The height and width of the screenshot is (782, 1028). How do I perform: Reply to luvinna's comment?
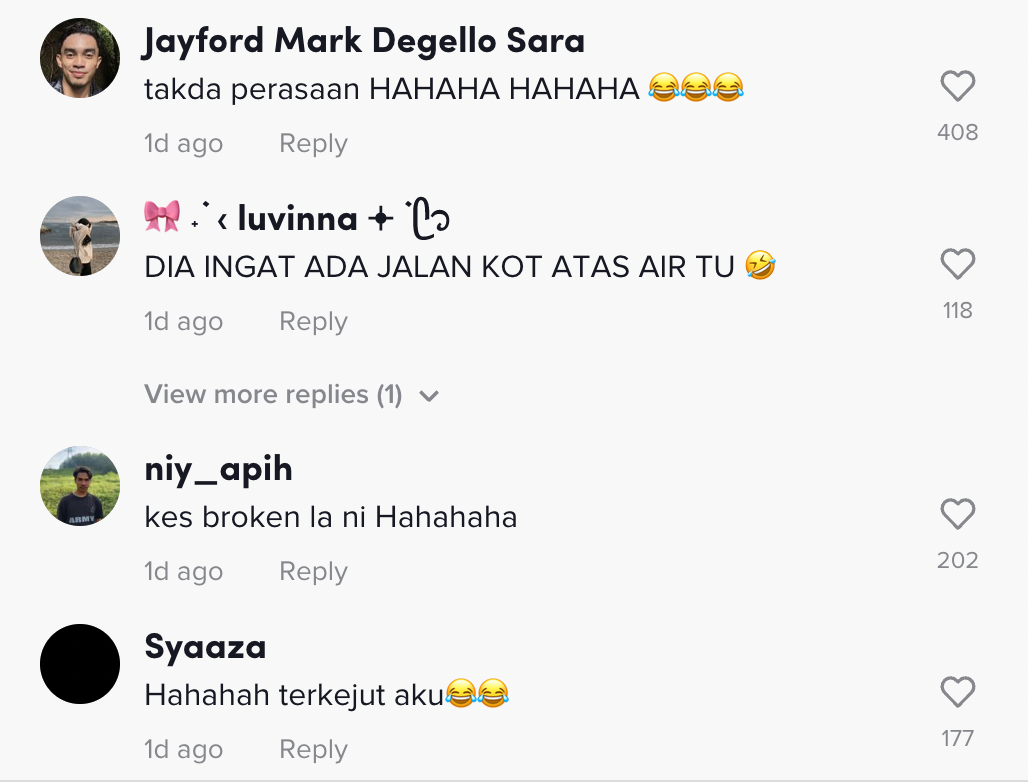pos(313,322)
